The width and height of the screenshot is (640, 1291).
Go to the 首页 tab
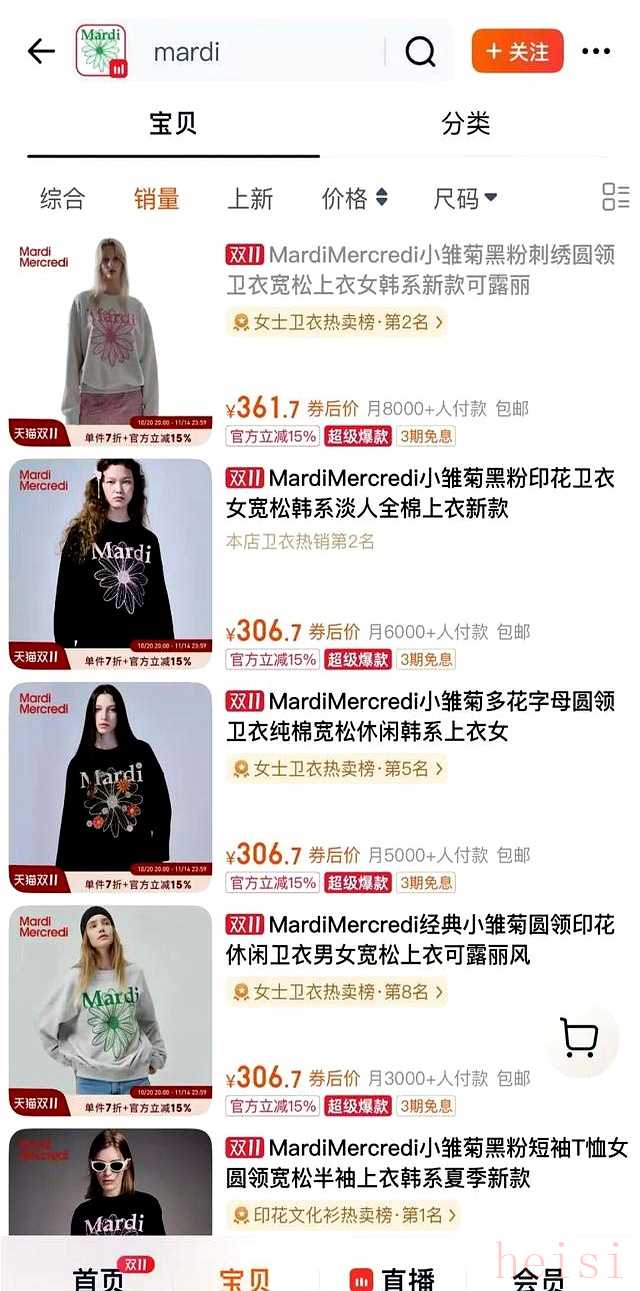[100, 1275]
